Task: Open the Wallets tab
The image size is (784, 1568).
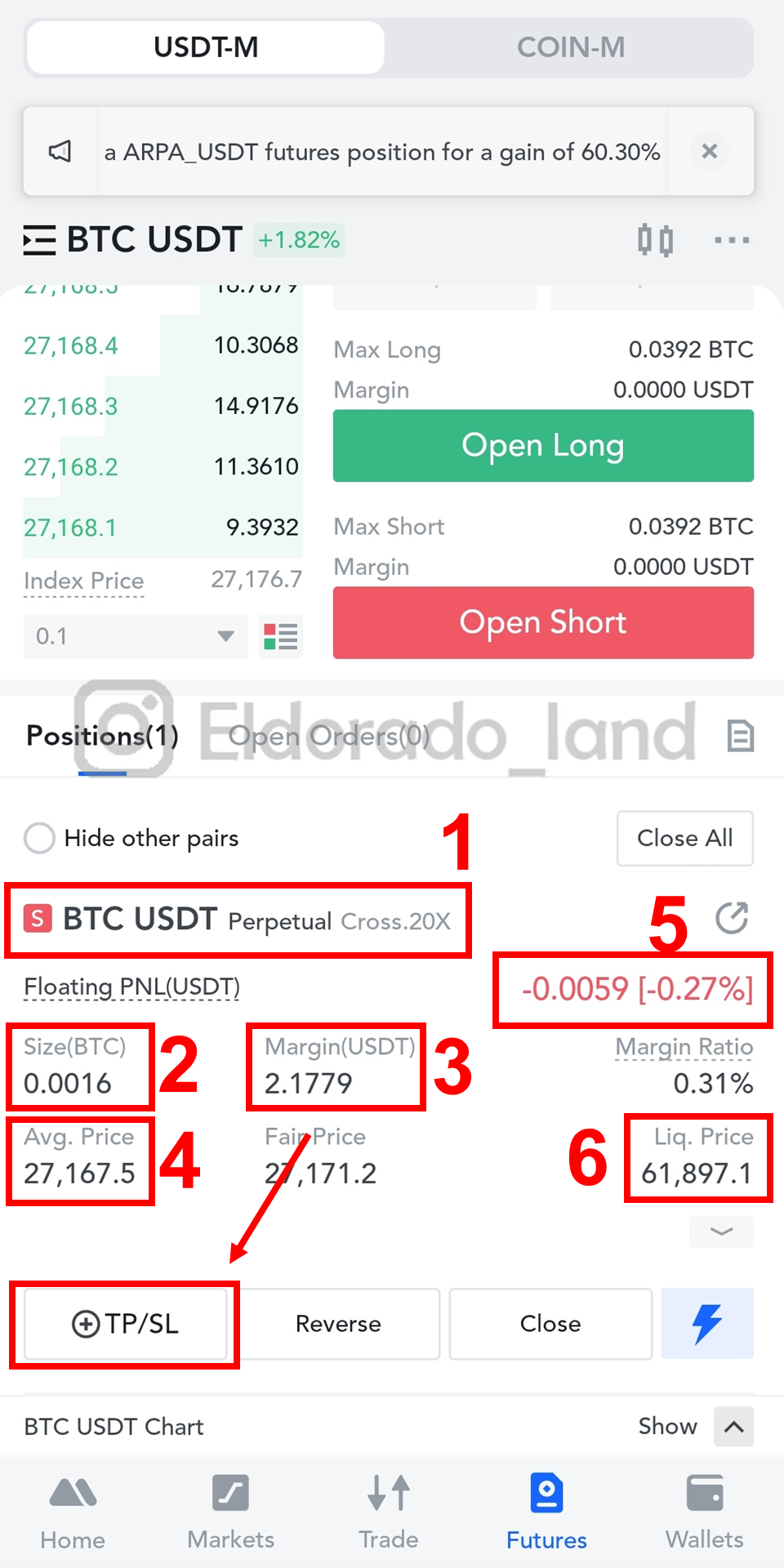Action: [705, 1512]
